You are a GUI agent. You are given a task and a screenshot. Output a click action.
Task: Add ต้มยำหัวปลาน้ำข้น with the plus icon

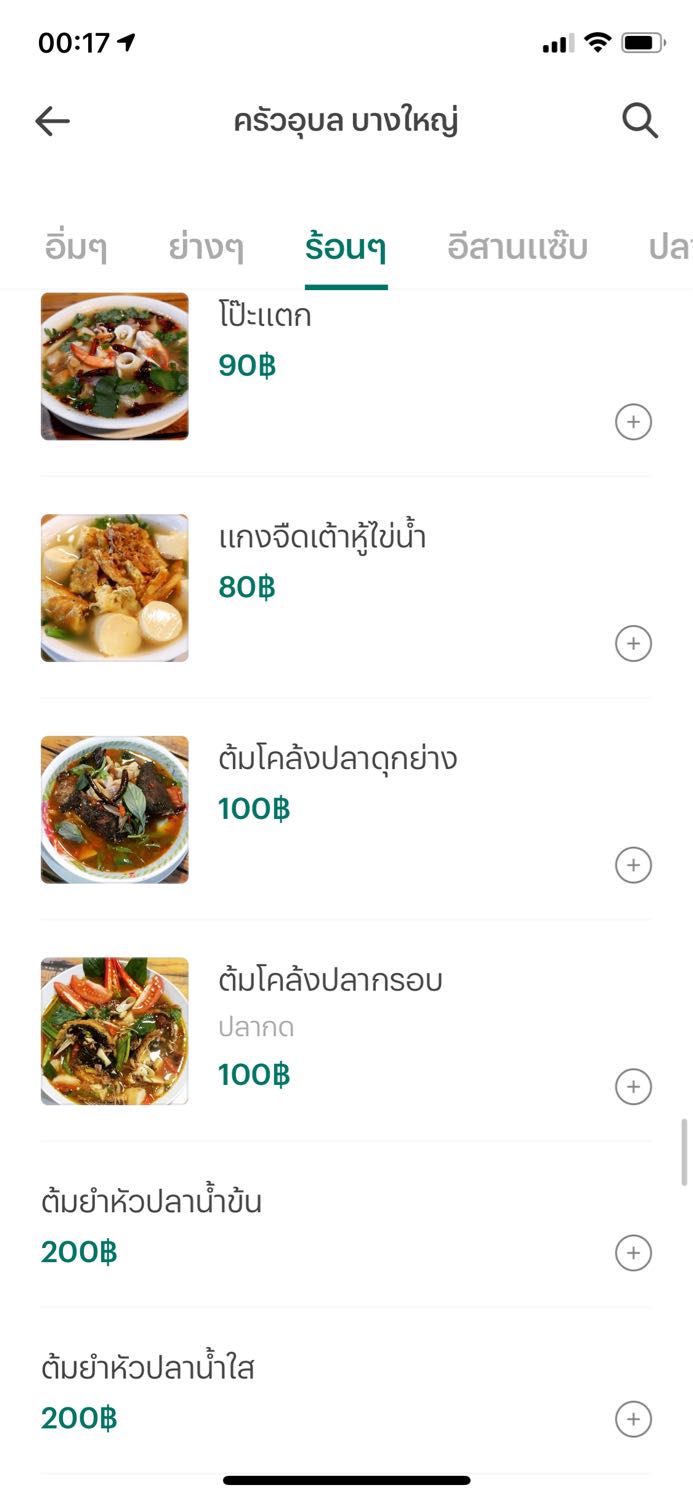pyautogui.click(x=633, y=1253)
